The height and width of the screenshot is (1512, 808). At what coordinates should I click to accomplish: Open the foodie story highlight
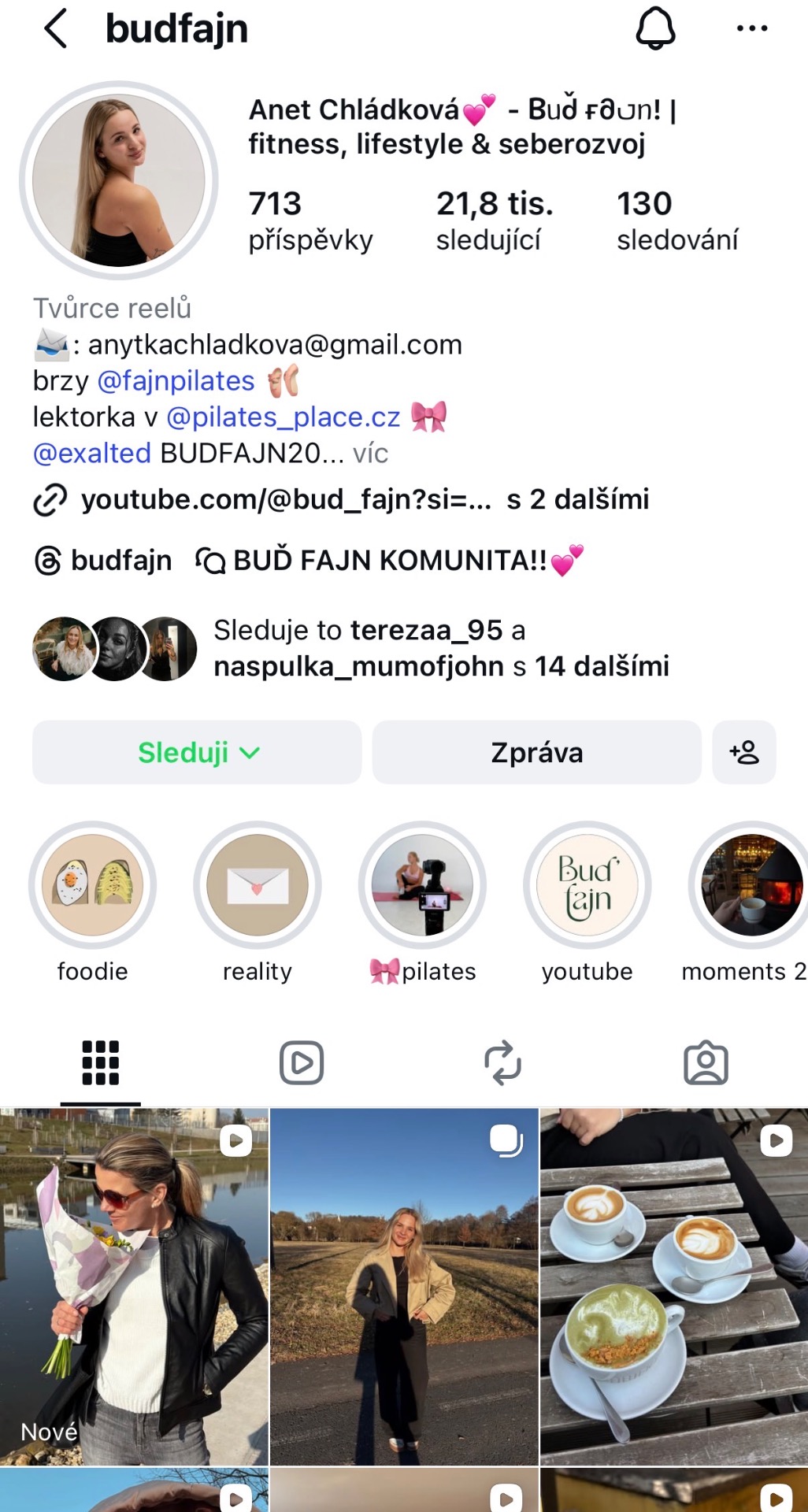[92, 885]
